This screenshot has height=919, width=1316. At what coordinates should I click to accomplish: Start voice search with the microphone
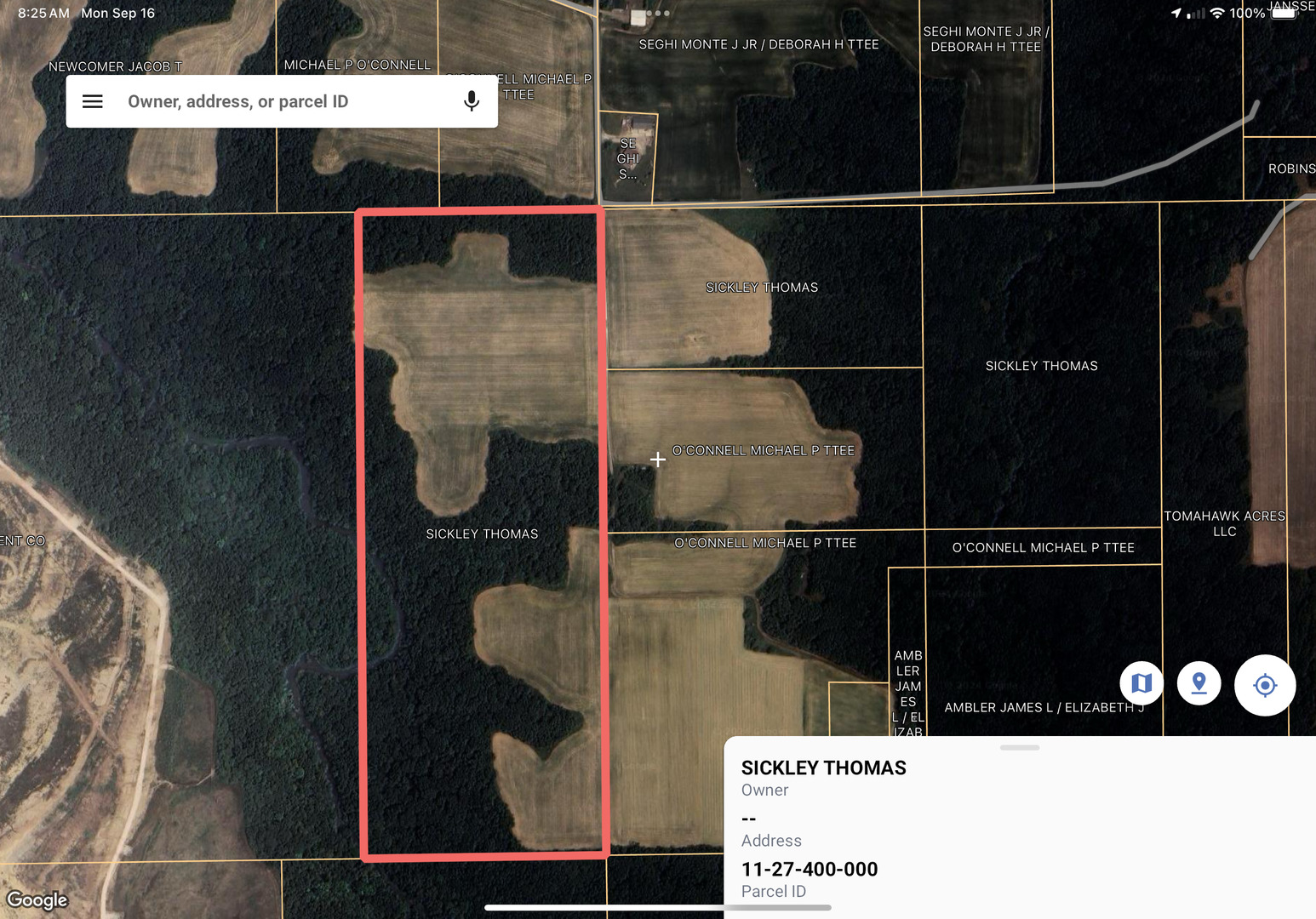pyautogui.click(x=472, y=101)
